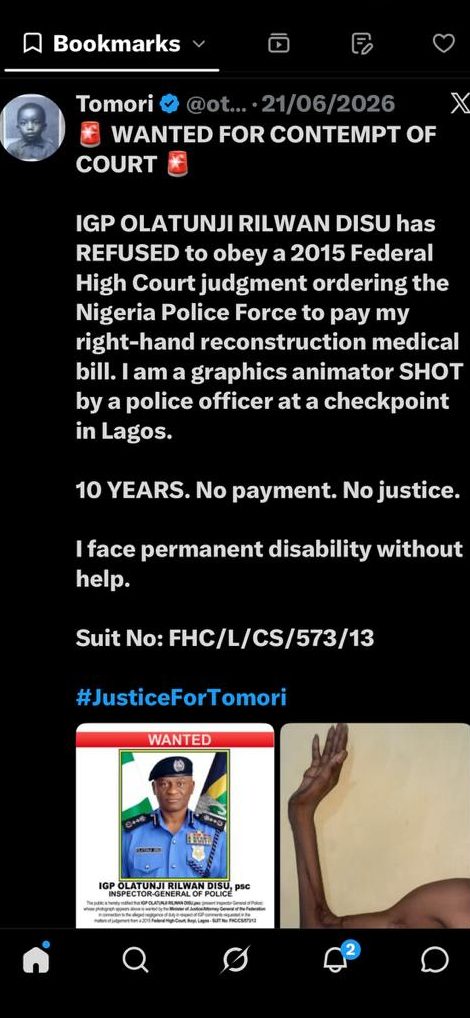Open the Search tab
Image resolution: width=470 pixels, height=1018 pixels.
[x=135, y=960]
